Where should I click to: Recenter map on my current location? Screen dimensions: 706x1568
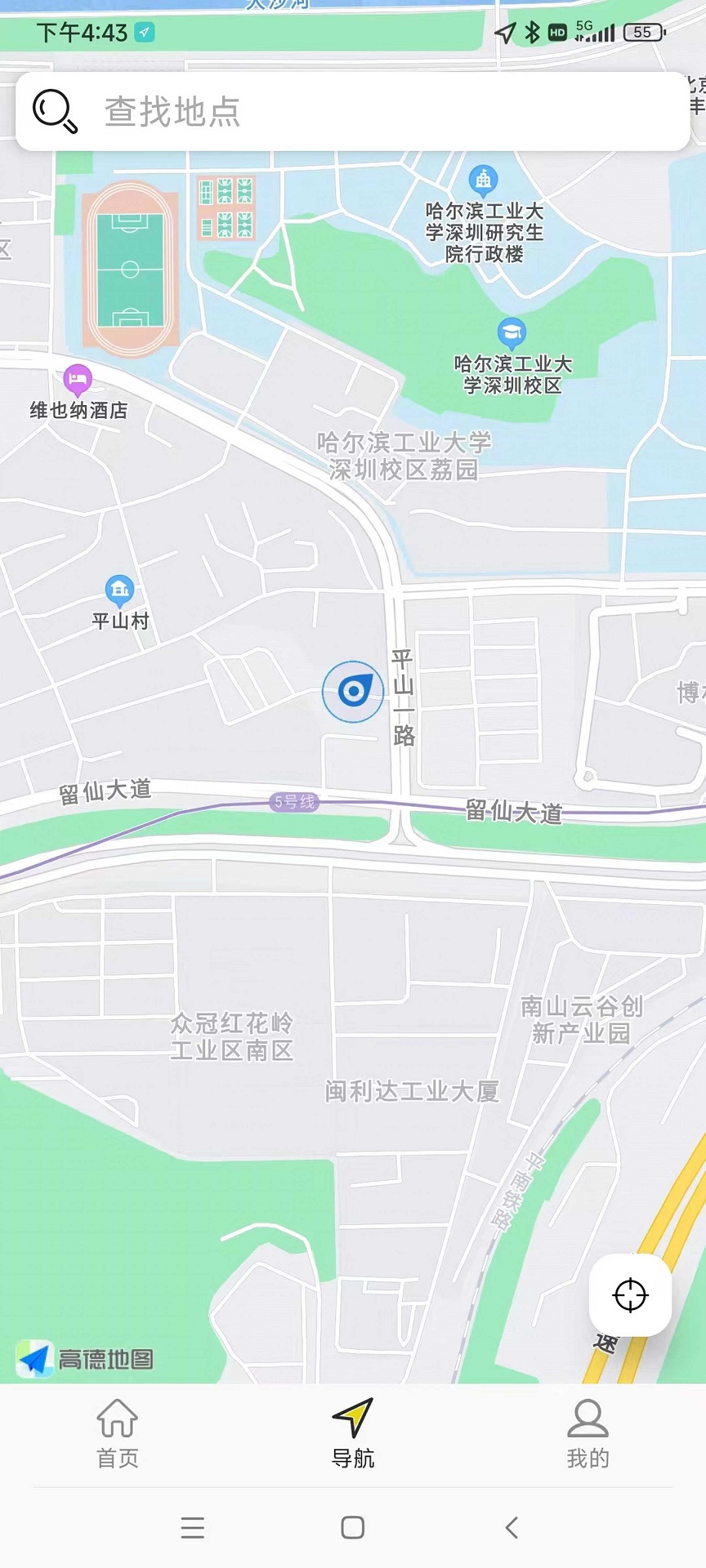[x=630, y=1294]
